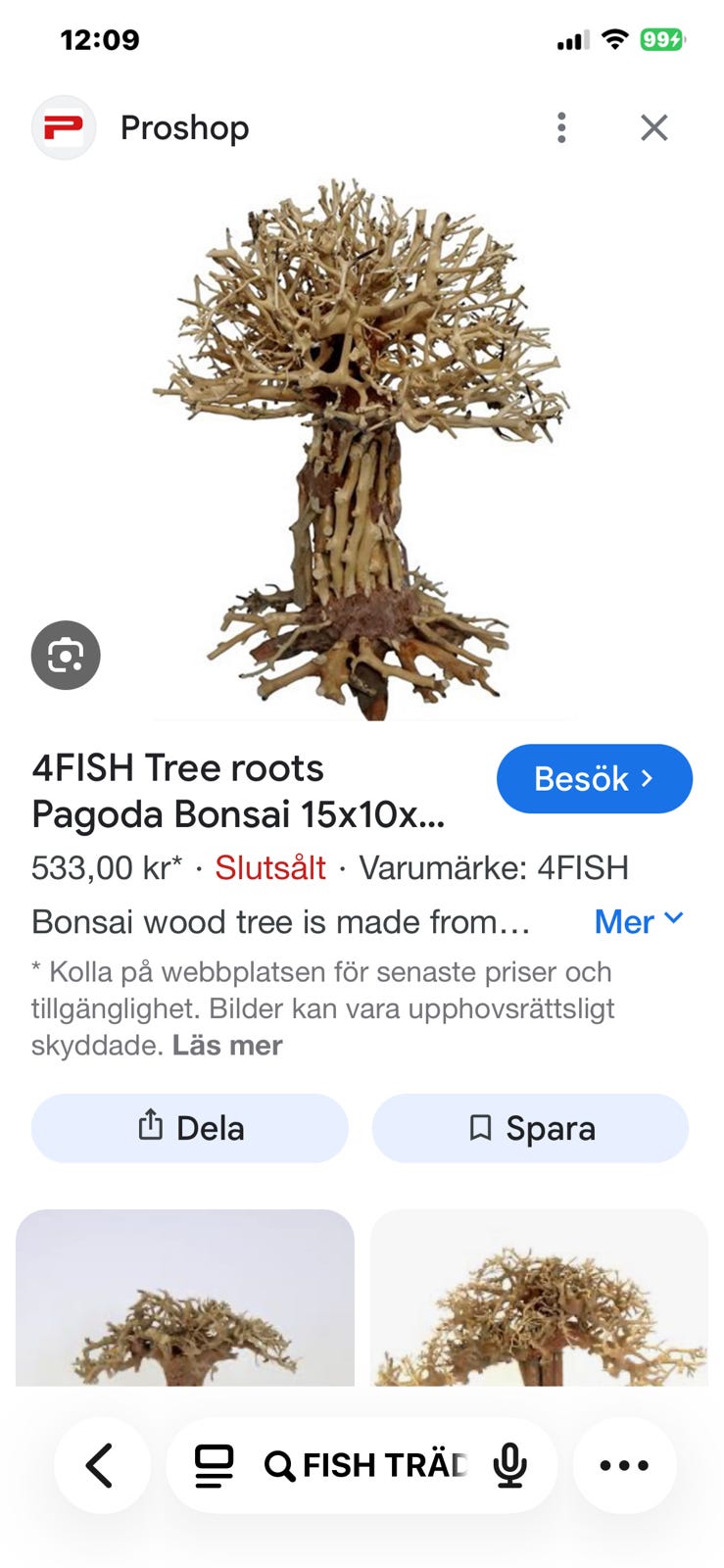Image resolution: width=724 pixels, height=1568 pixels.
Task: Open the right related bonsai image
Action: [x=539, y=1298]
